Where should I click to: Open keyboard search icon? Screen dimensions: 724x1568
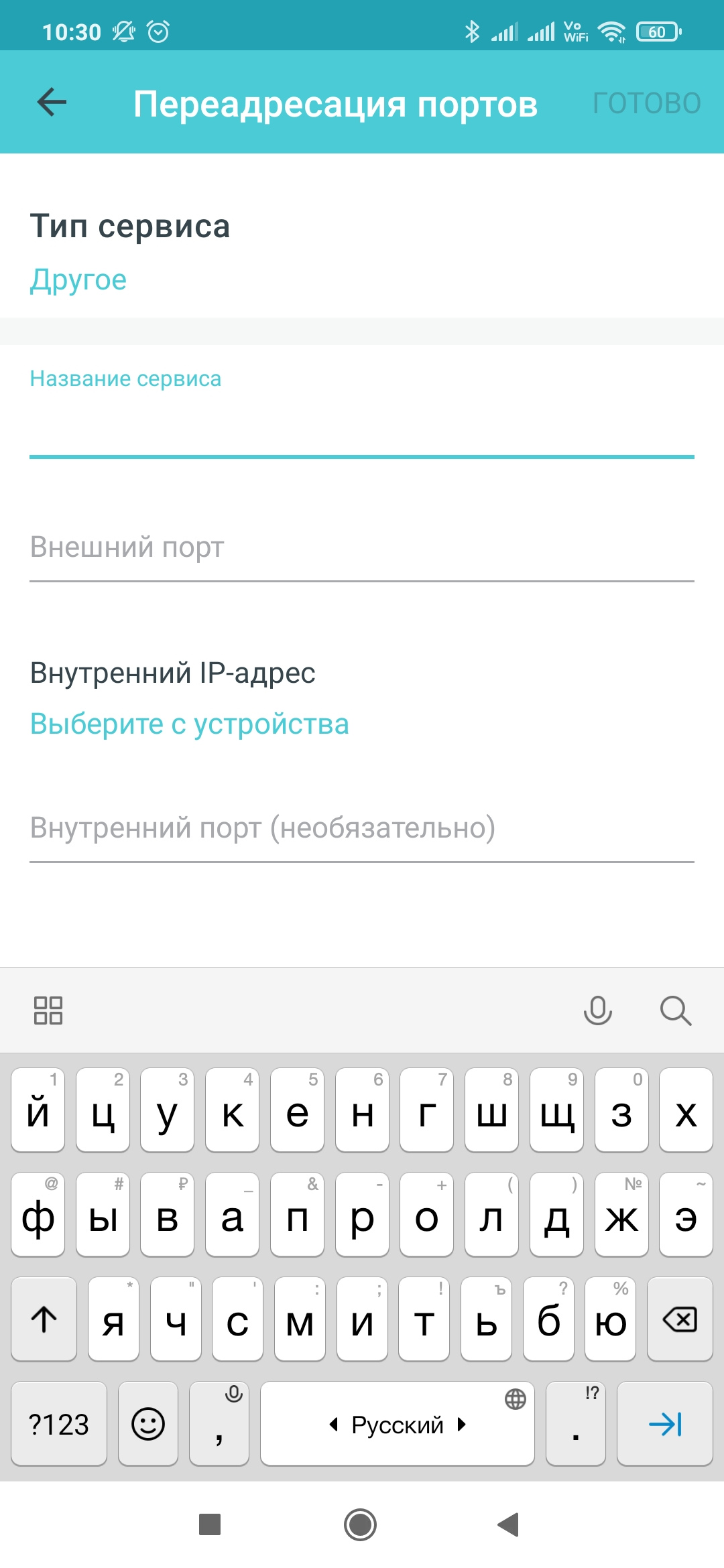point(675,1010)
